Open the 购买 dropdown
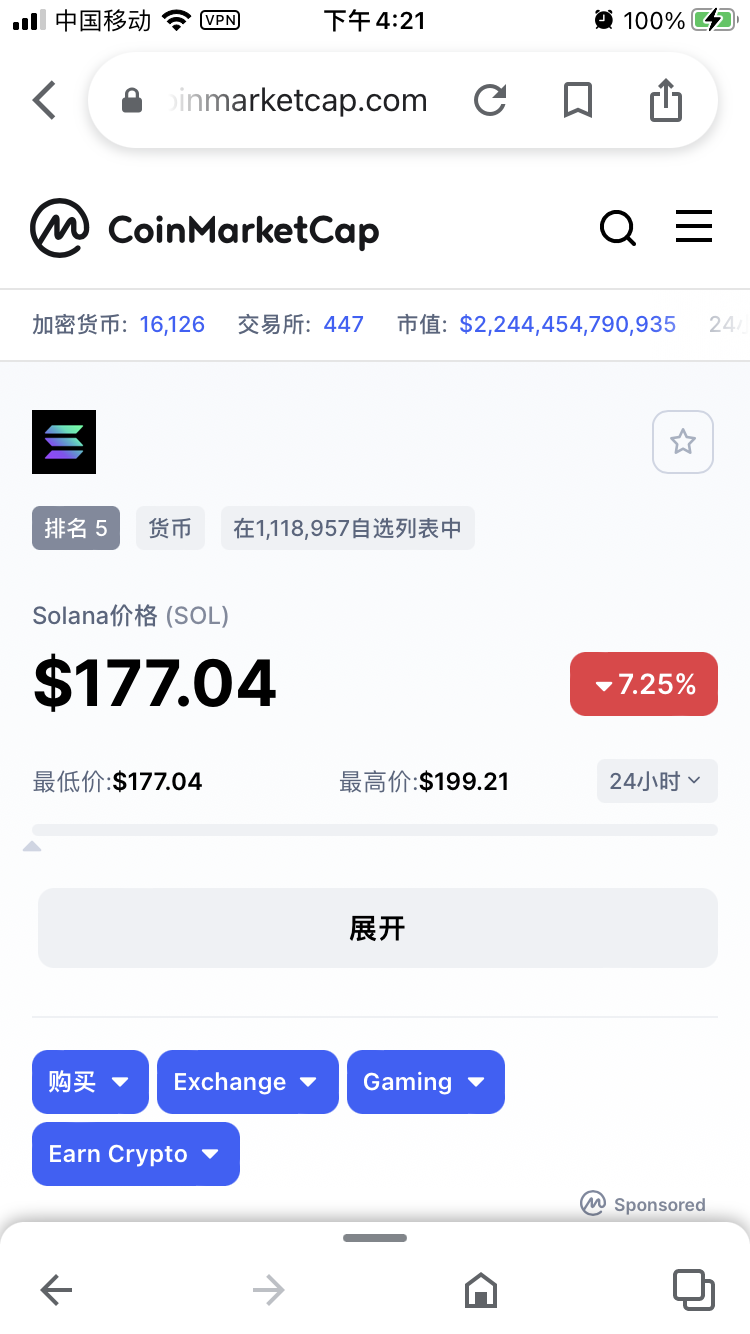750x1334 pixels. pos(90,1082)
